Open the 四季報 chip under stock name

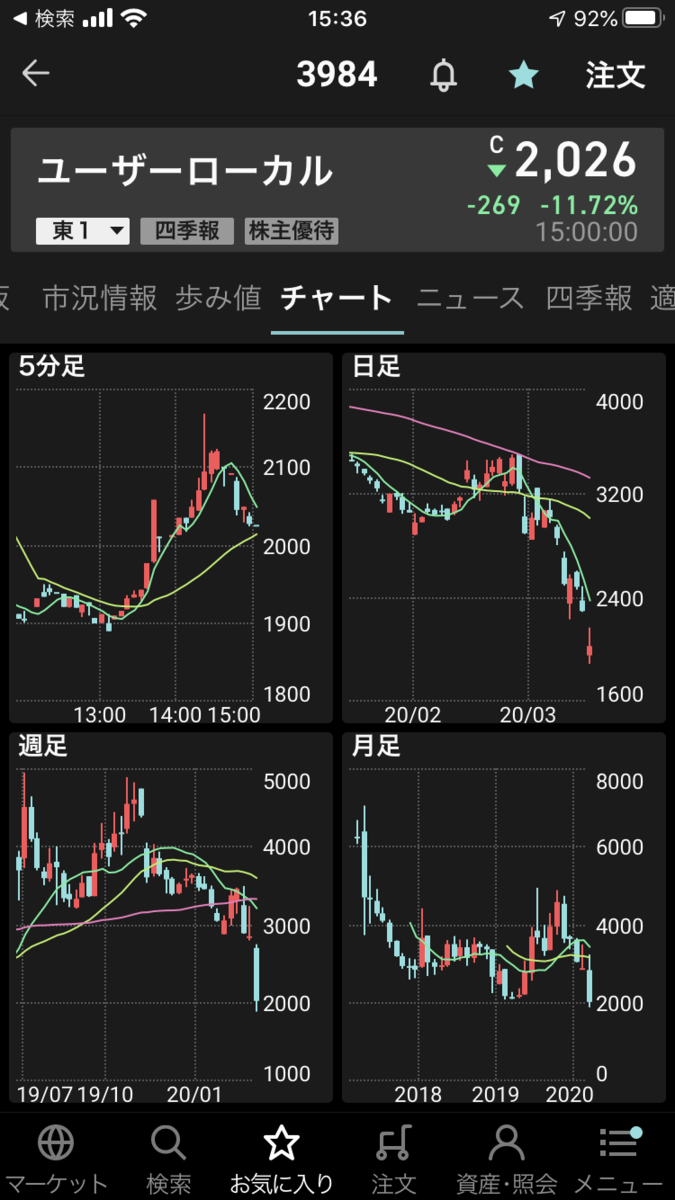(187, 231)
